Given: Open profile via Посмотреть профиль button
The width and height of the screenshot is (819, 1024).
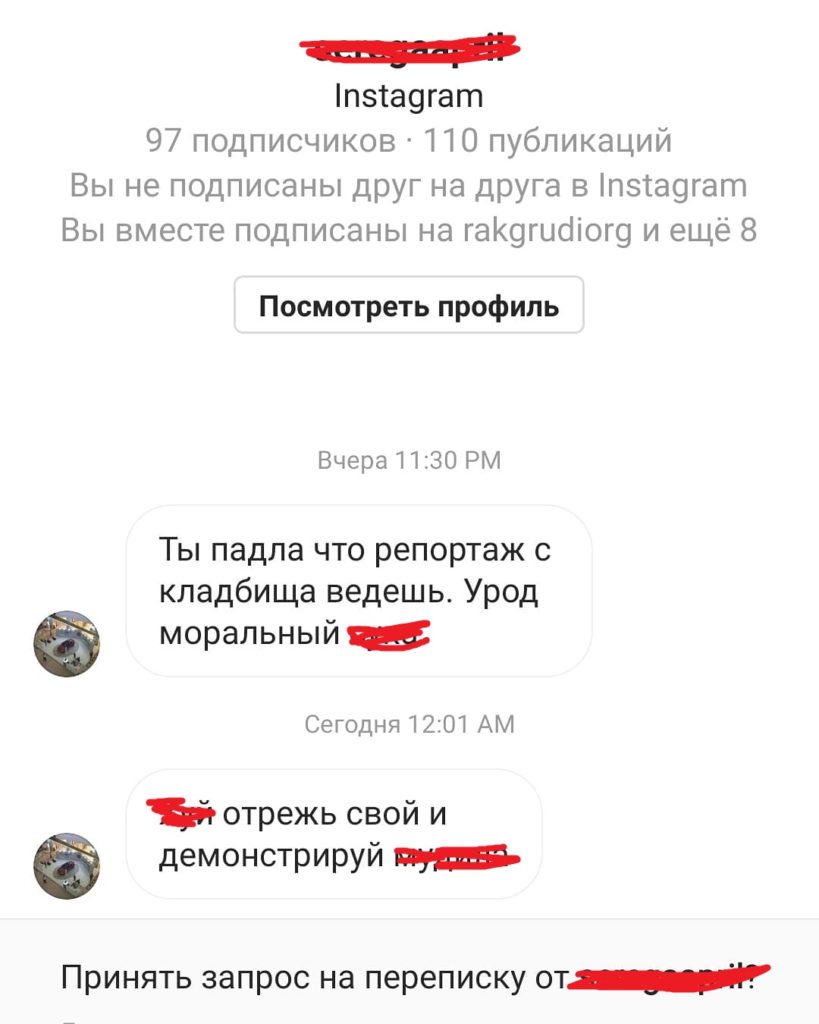Looking at the screenshot, I should (408, 306).
